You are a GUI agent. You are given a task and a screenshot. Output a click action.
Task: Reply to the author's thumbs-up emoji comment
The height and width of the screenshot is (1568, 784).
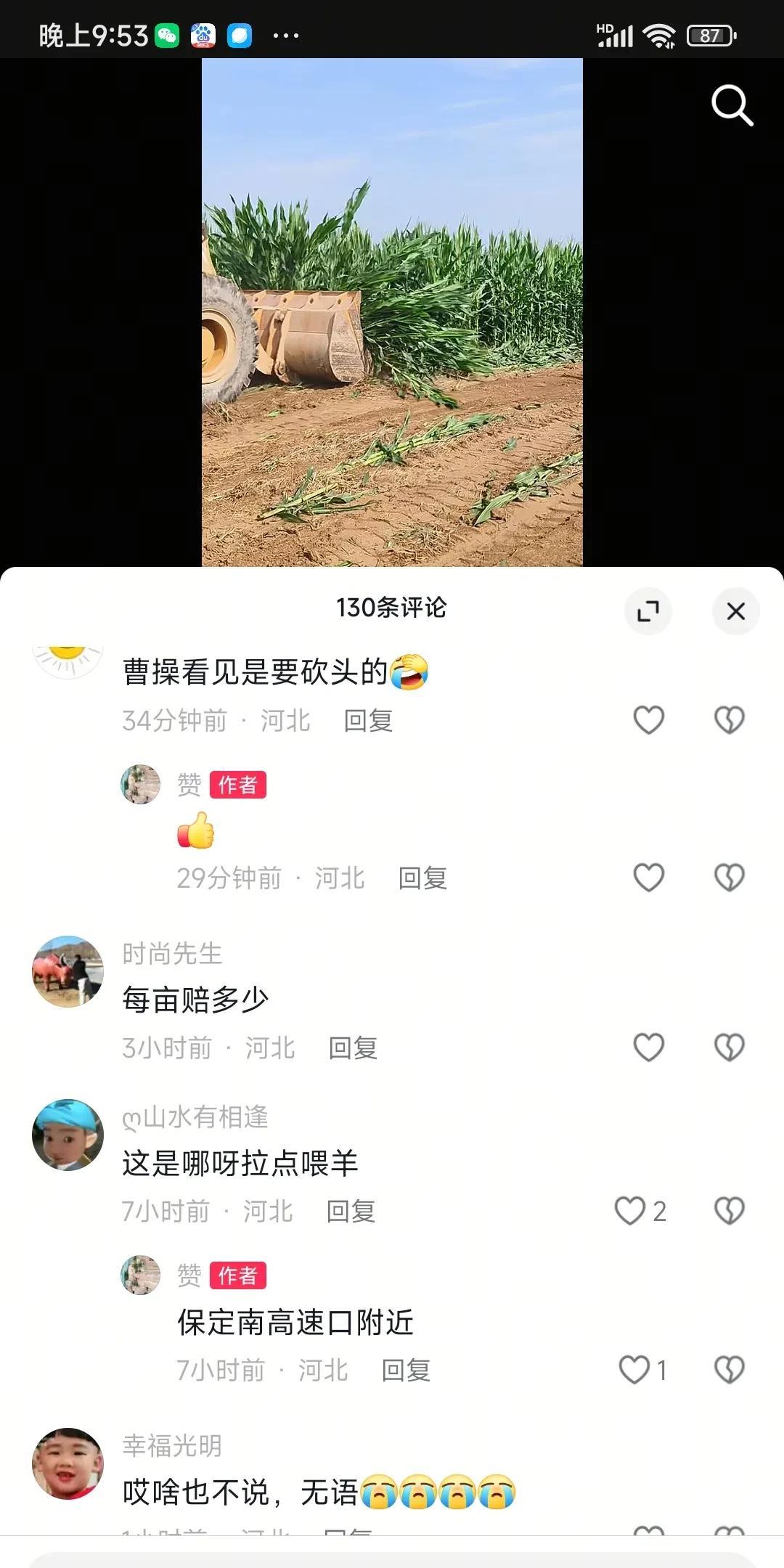[422, 878]
